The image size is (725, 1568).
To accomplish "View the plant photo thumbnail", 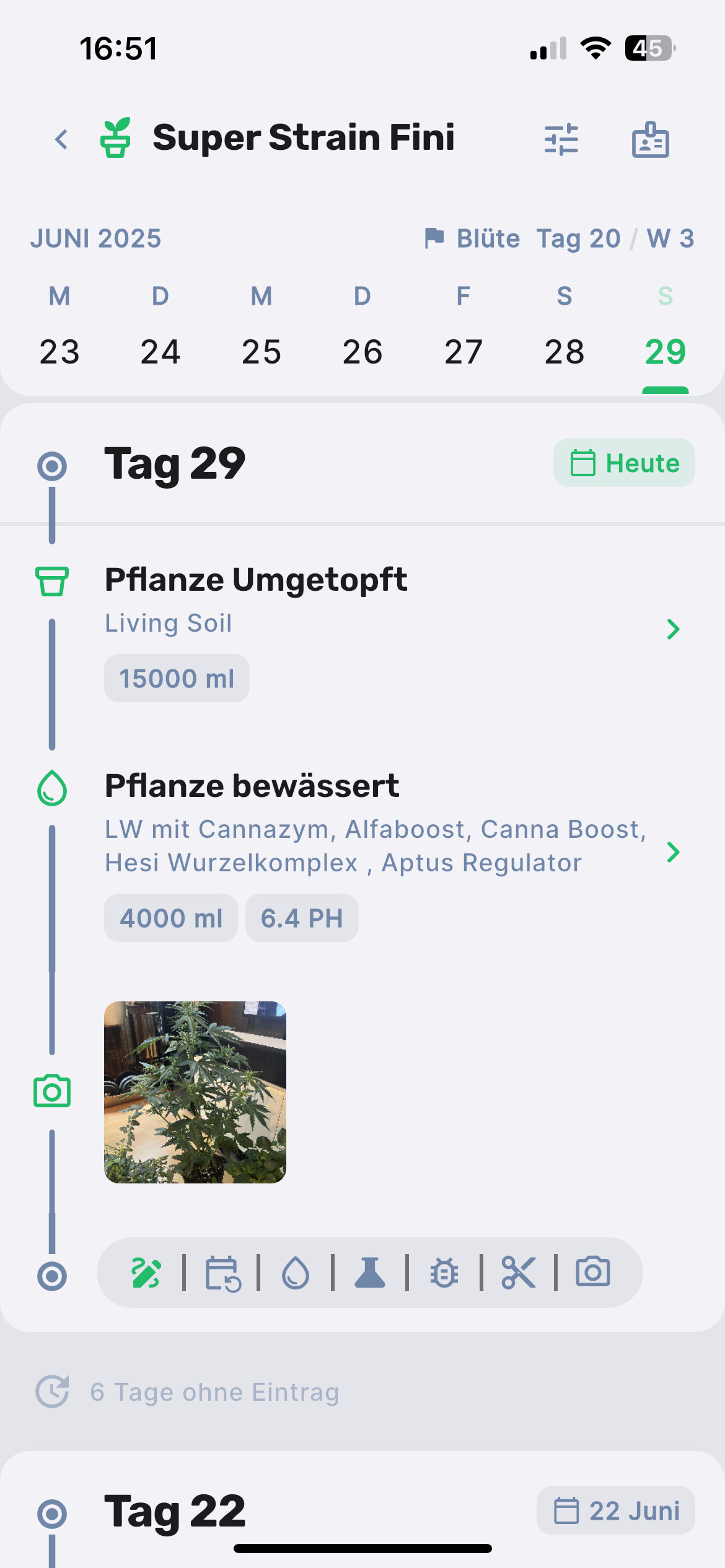I will [x=195, y=1092].
